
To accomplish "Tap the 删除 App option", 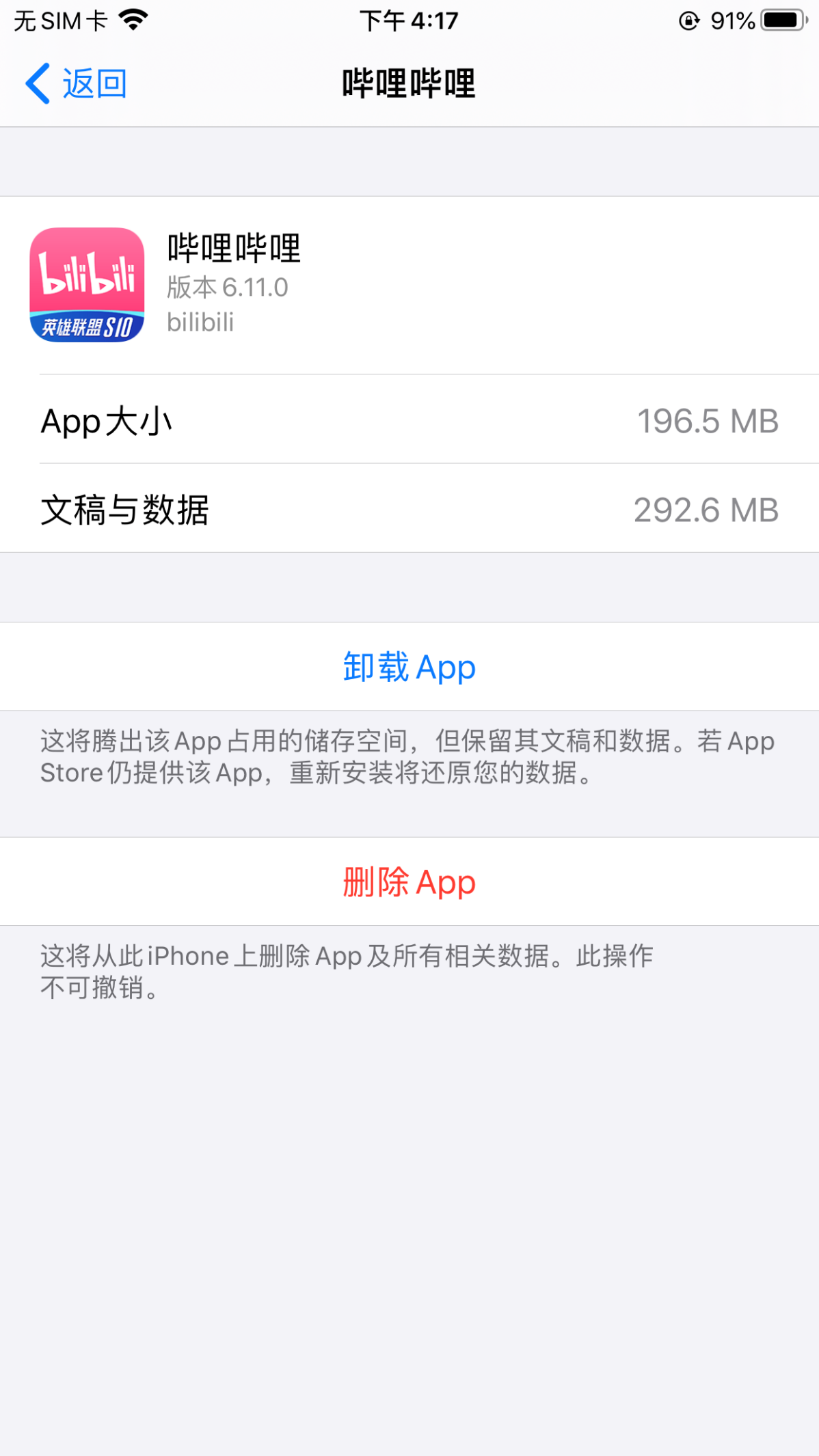I will click(409, 882).
